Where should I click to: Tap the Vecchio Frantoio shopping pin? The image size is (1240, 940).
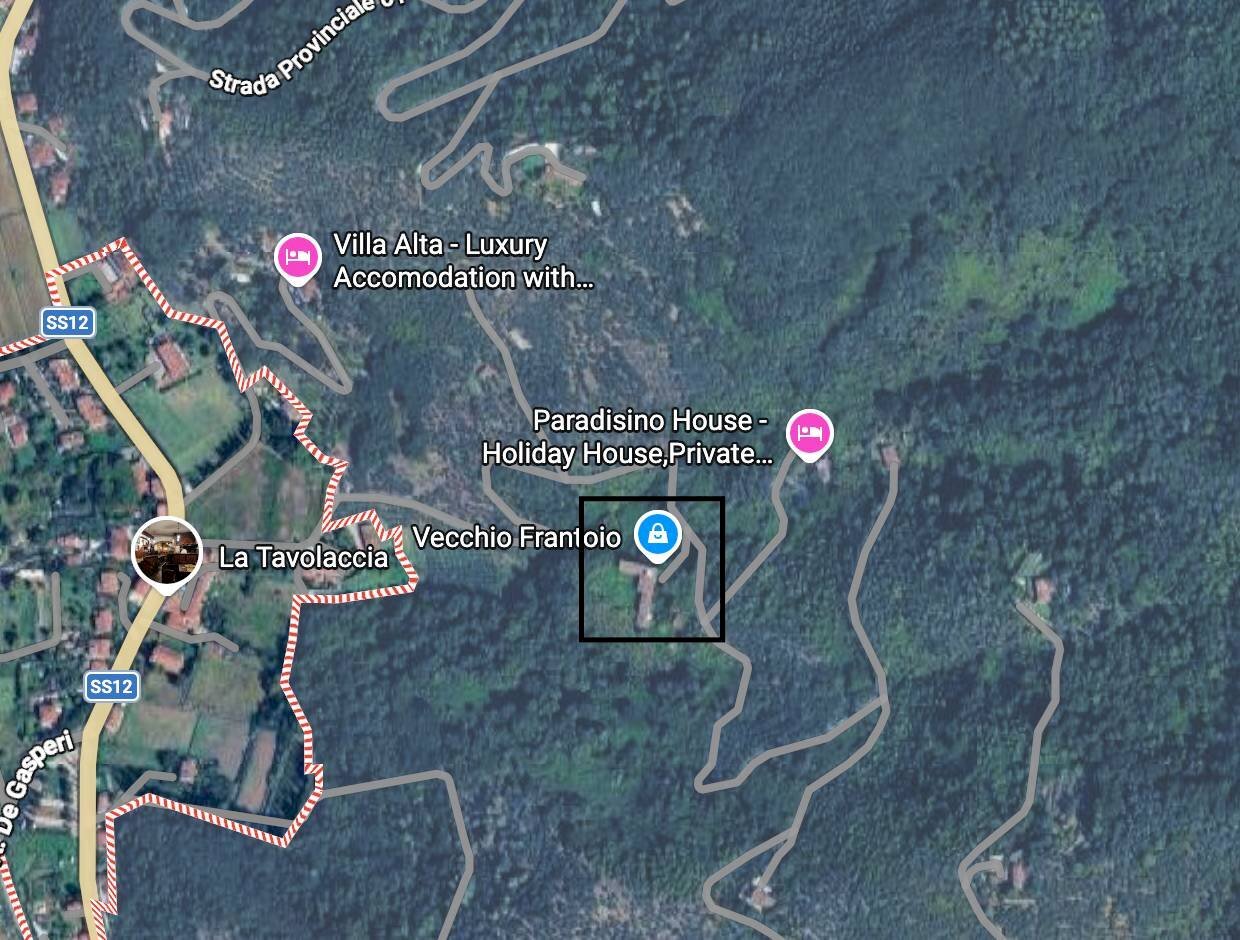click(x=658, y=534)
